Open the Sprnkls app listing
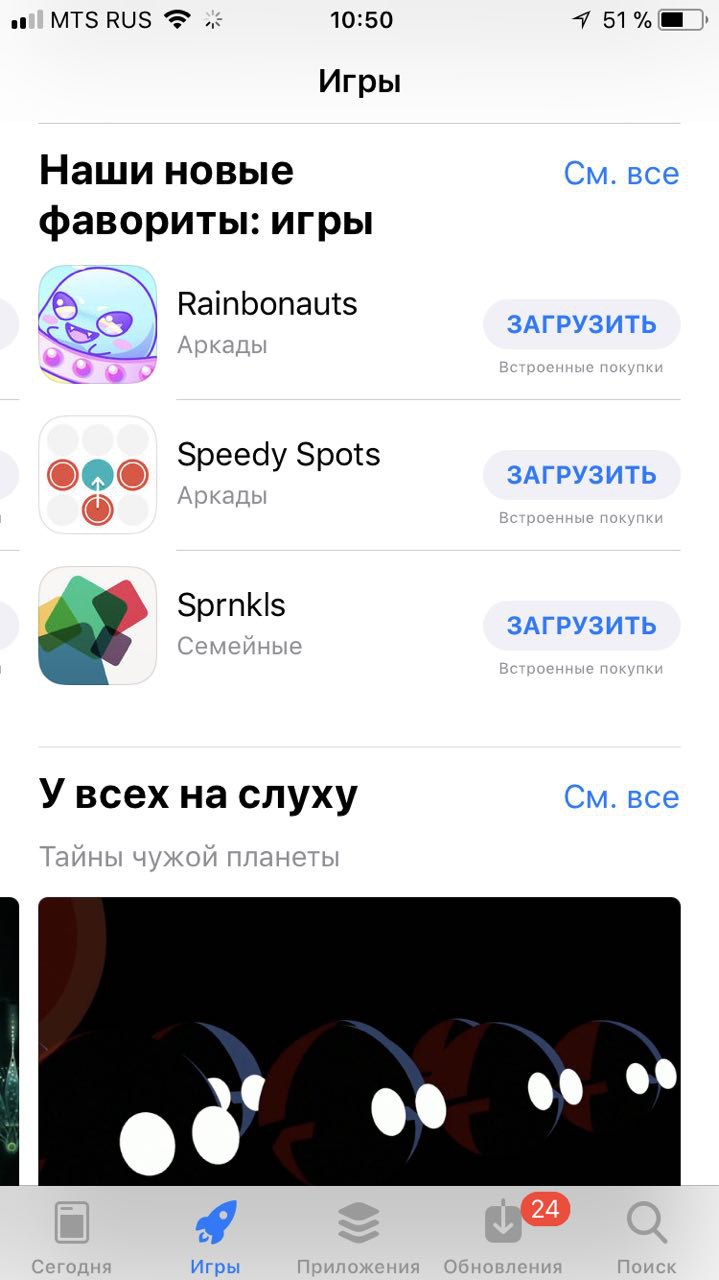This screenshot has width=719, height=1280. point(231,606)
